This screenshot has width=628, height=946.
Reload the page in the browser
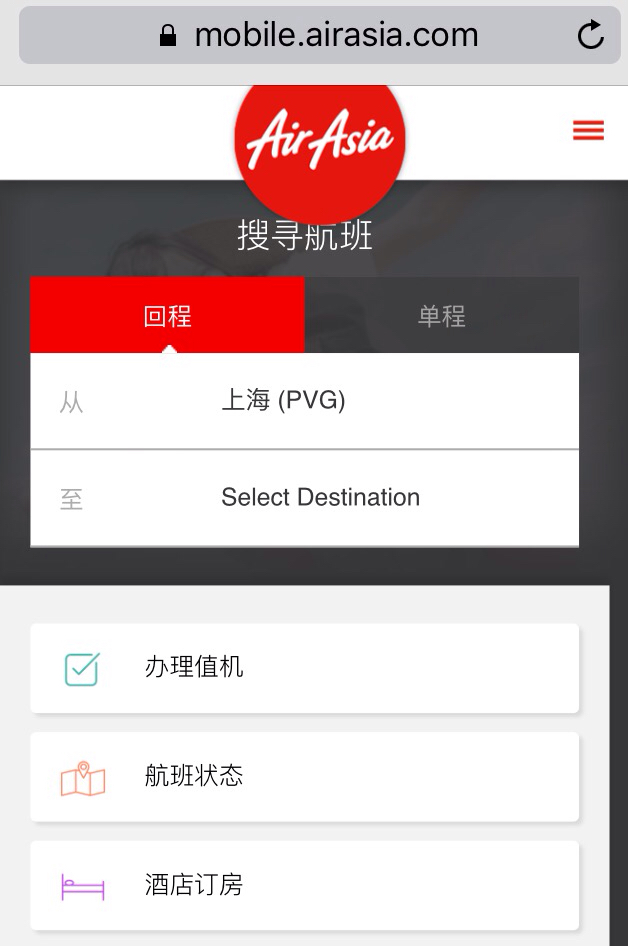(x=591, y=36)
